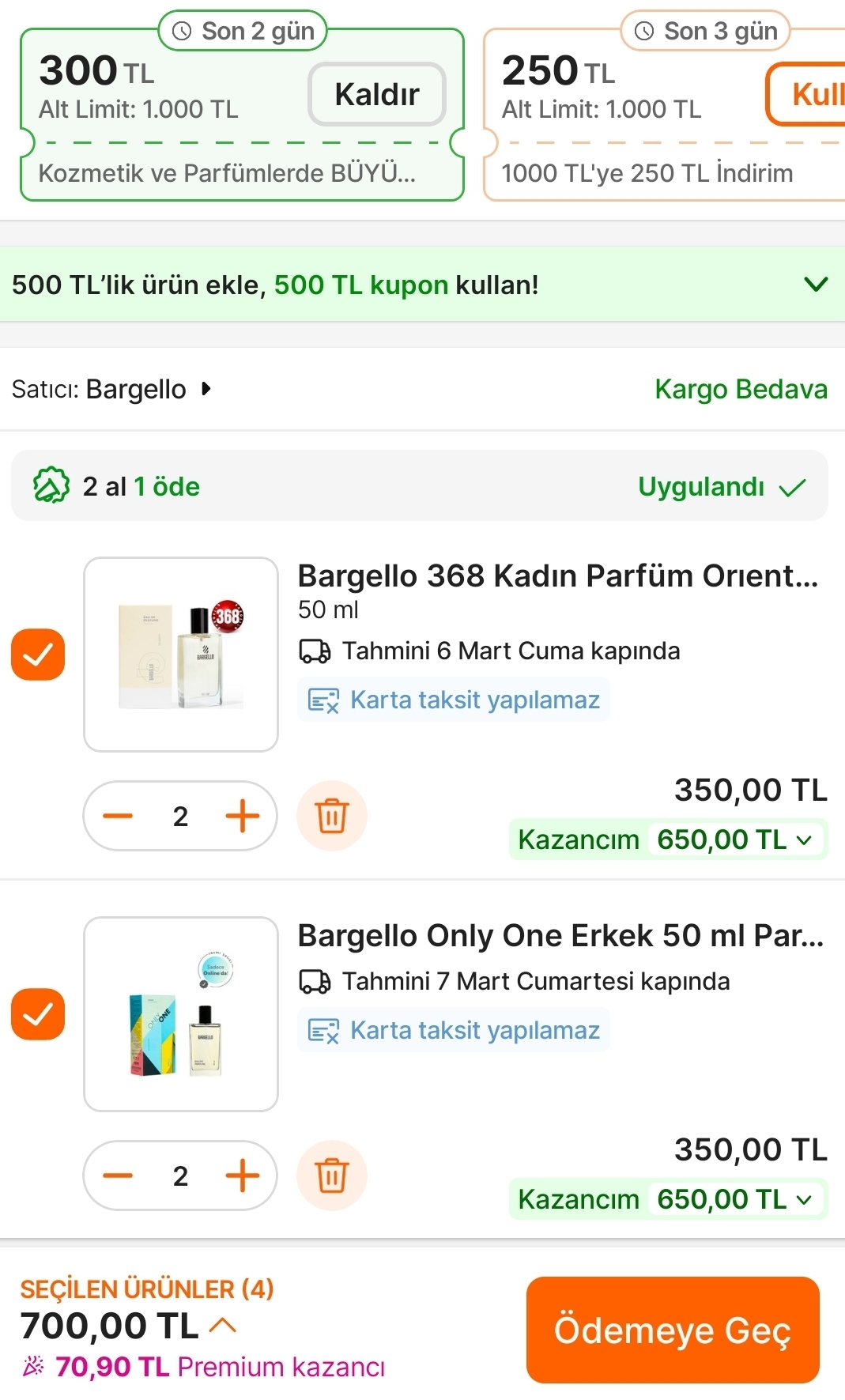
Task: Select the promotion ribbon icon beside '2 al 1 öde'
Action: click(x=51, y=485)
